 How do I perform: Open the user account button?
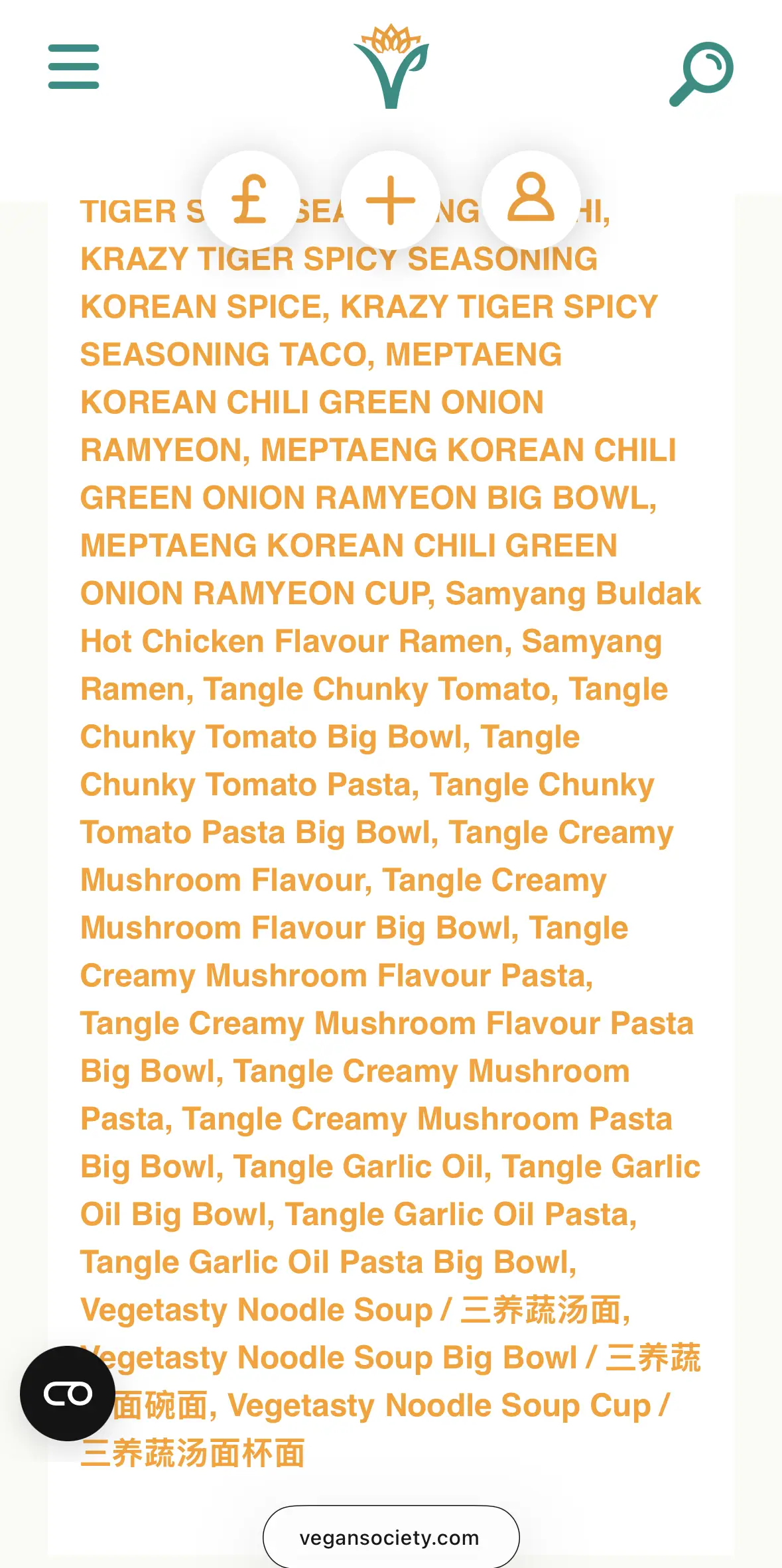(x=531, y=198)
